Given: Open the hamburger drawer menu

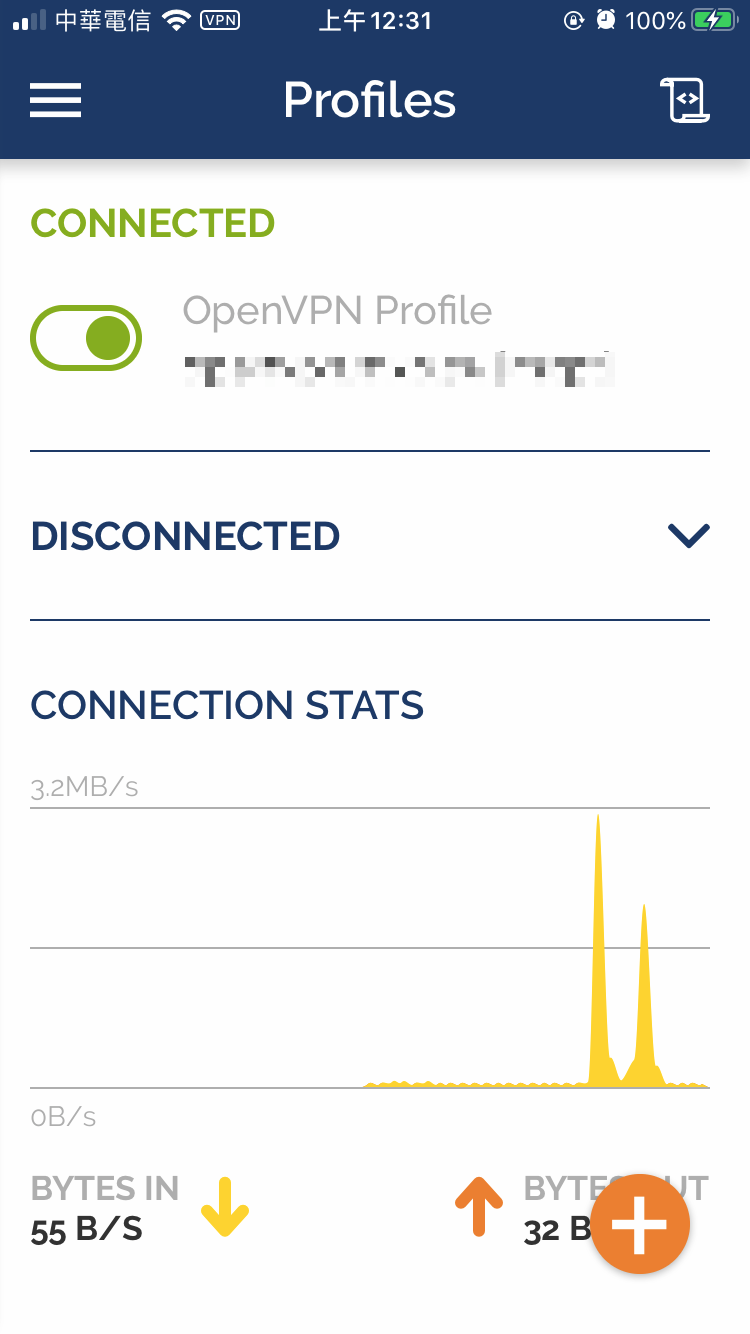Looking at the screenshot, I should pos(56,100).
